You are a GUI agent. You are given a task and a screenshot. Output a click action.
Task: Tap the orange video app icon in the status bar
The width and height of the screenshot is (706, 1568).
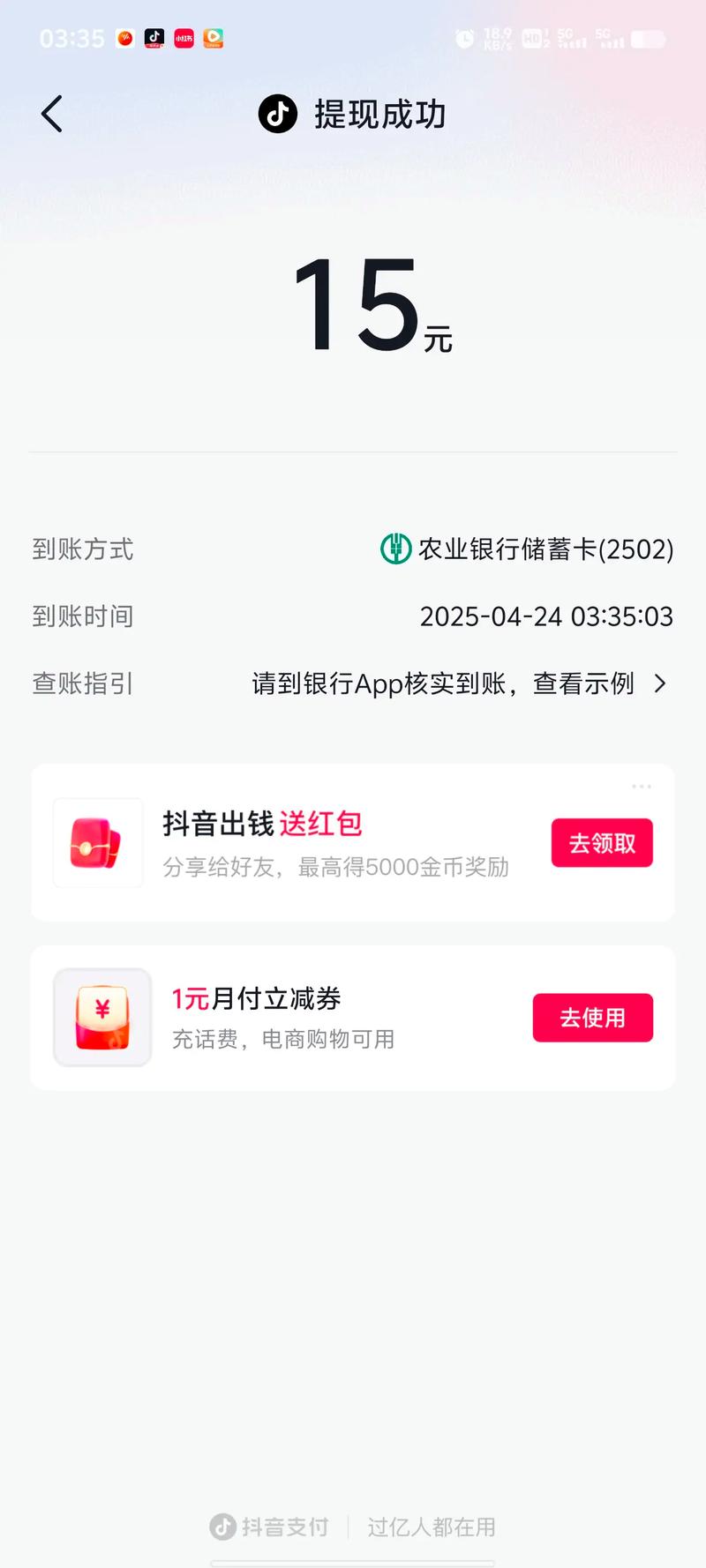coord(213,38)
